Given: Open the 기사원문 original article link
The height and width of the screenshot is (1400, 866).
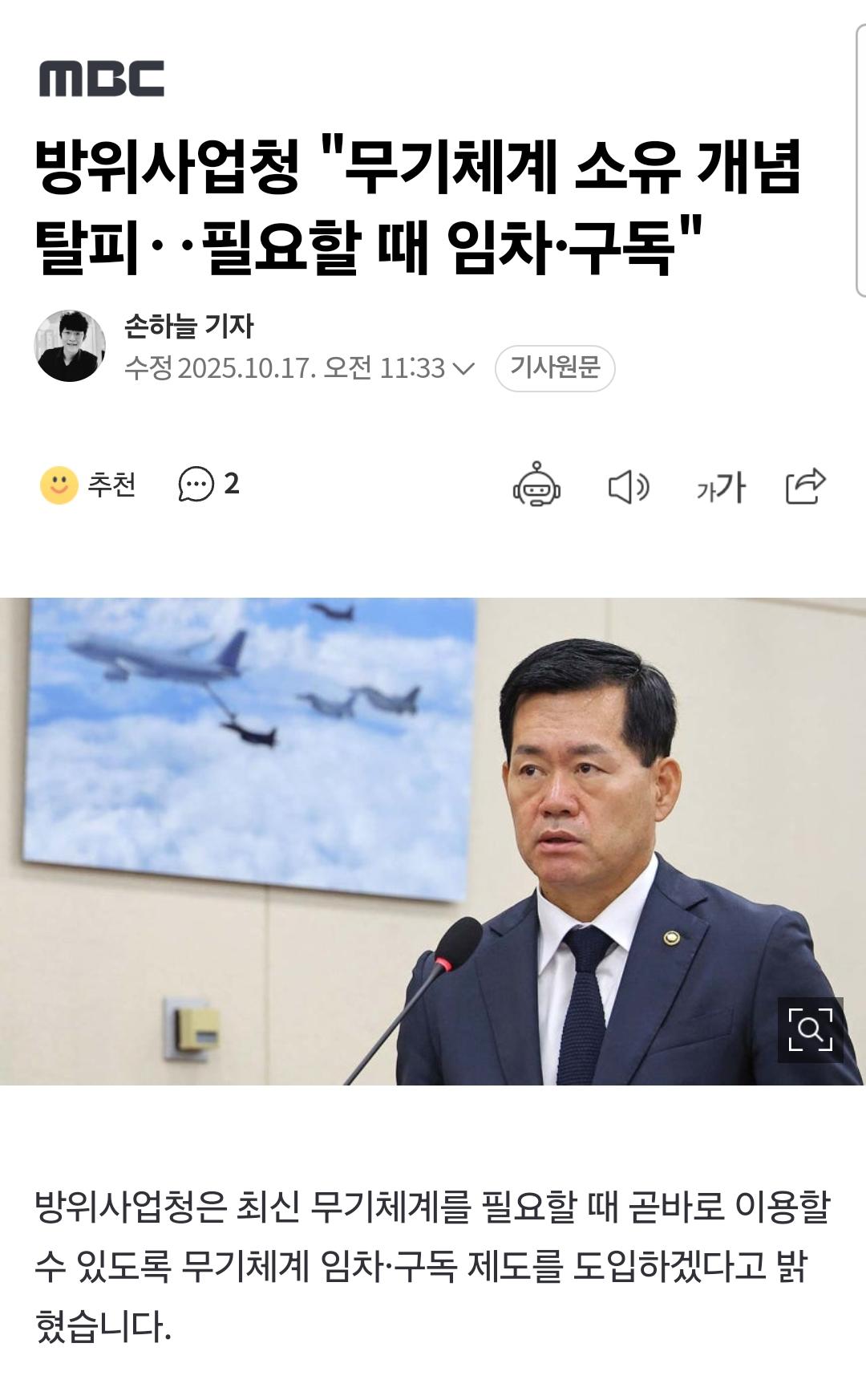Looking at the screenshot, I should 555,368.
